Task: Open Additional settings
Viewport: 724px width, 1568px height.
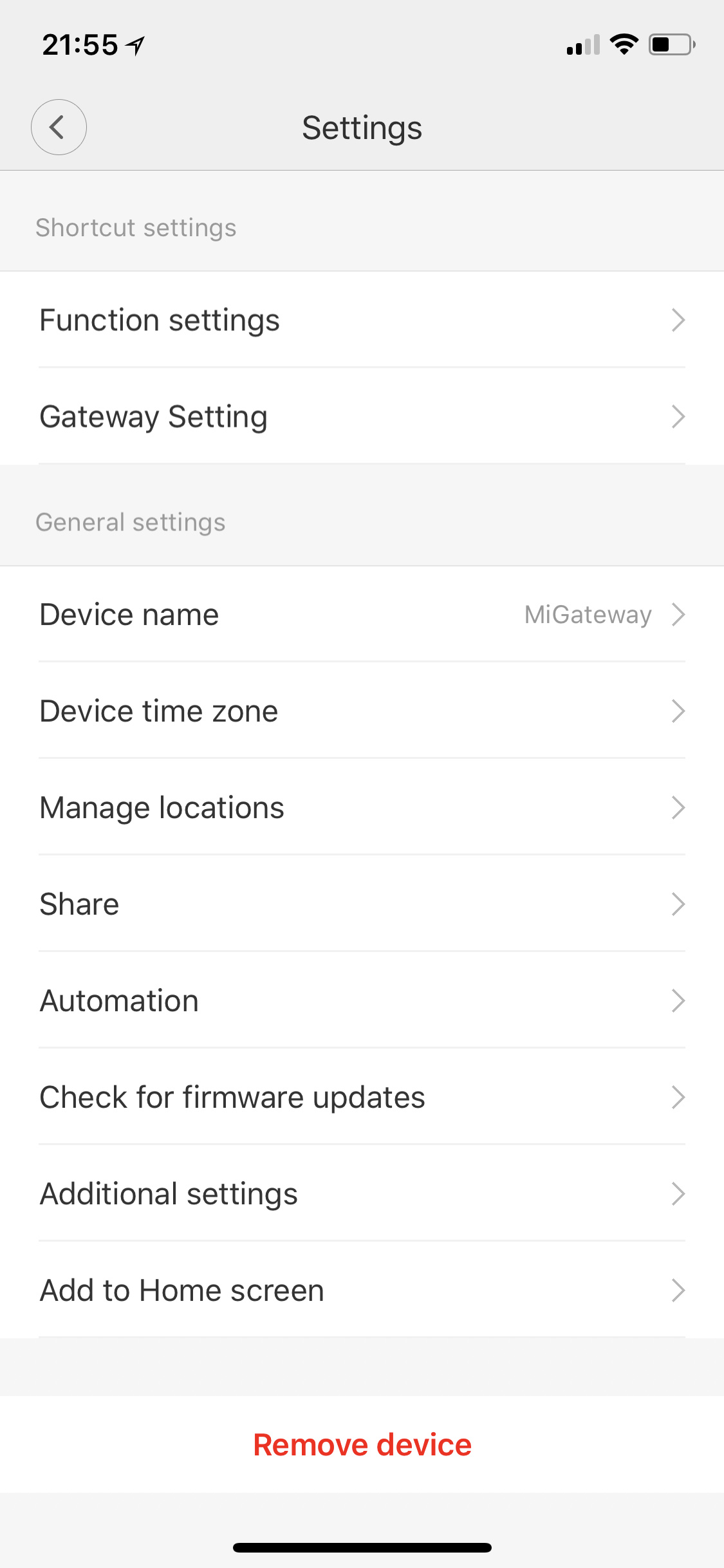Action: 362,1194
